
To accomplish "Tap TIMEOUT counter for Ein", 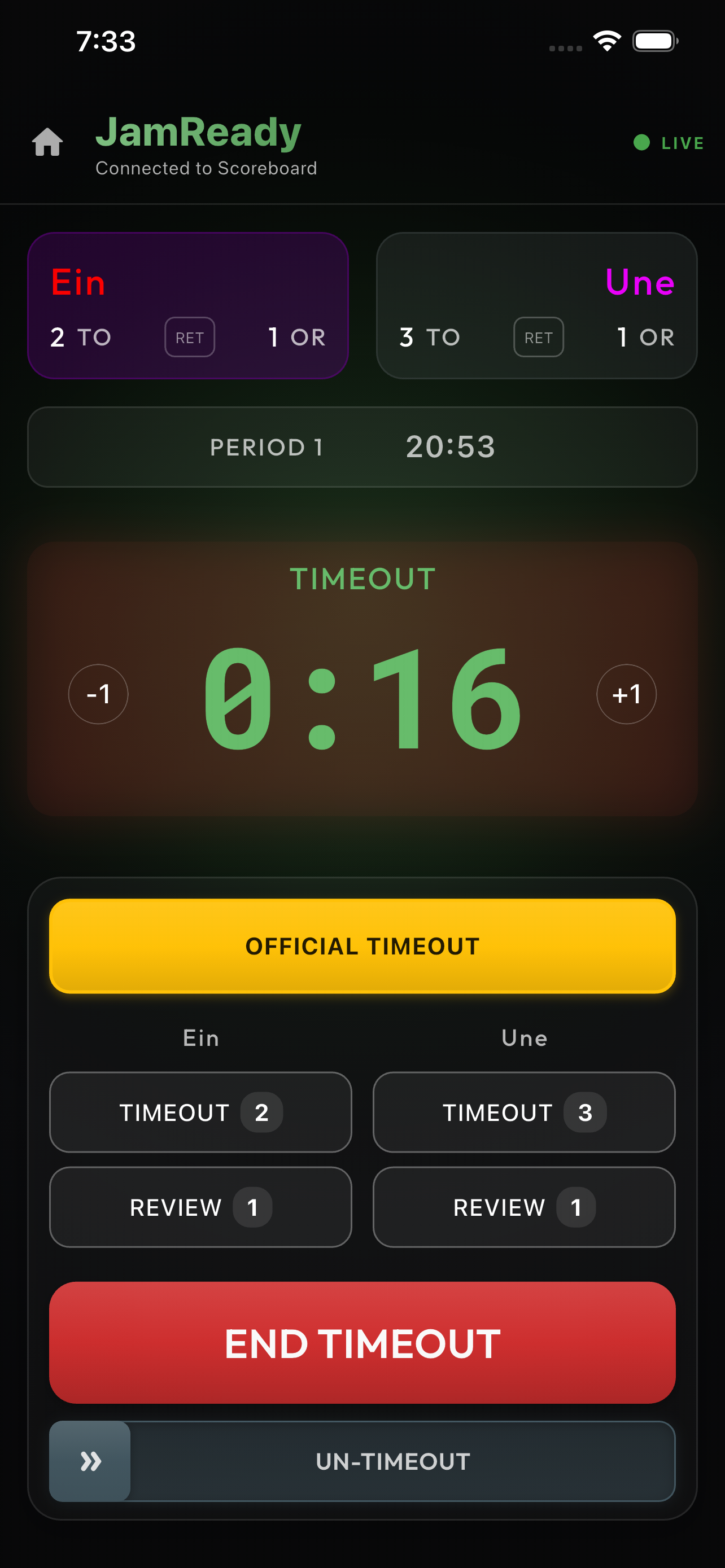I will [x=200, y=1112].
